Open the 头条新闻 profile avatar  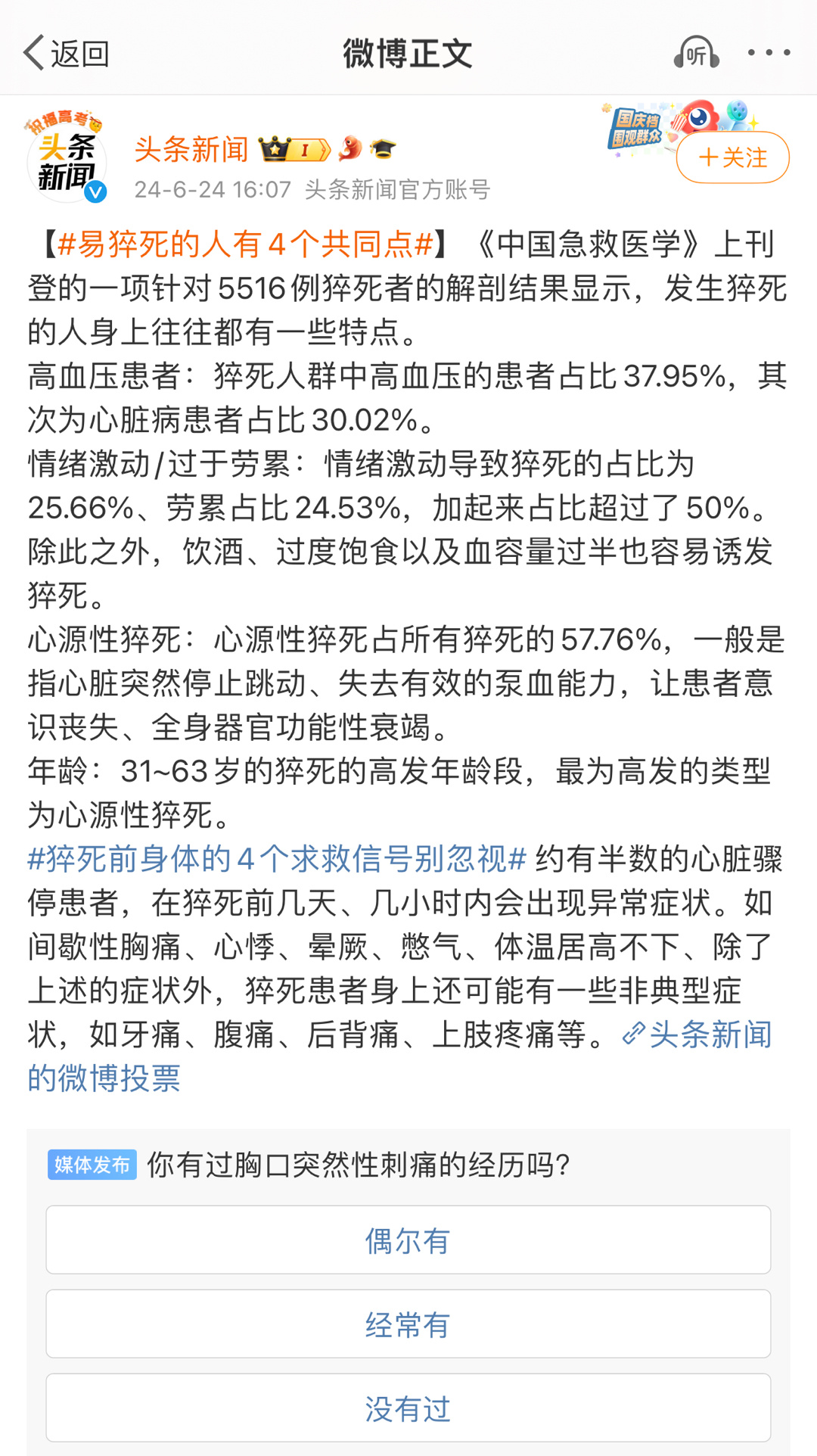(67, 160)
